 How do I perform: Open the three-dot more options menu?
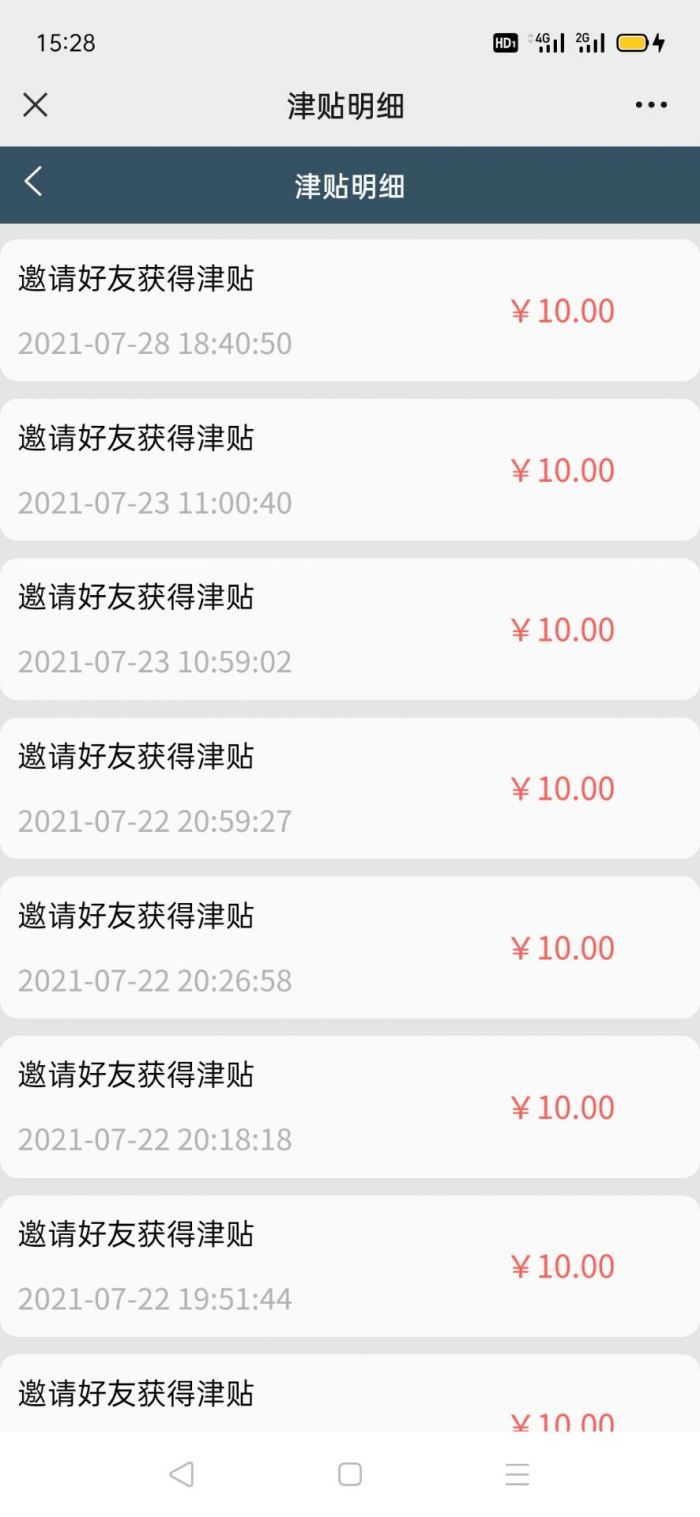click(651, 105)
